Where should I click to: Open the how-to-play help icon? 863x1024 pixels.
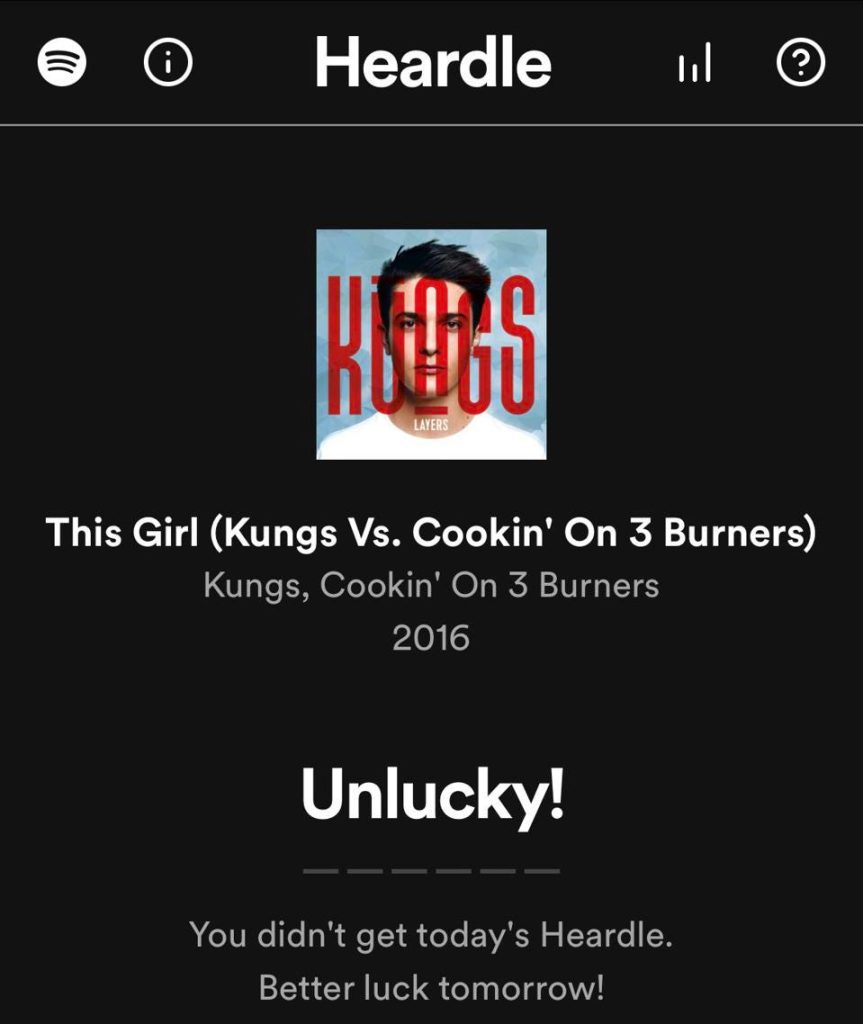pos(800,65)
